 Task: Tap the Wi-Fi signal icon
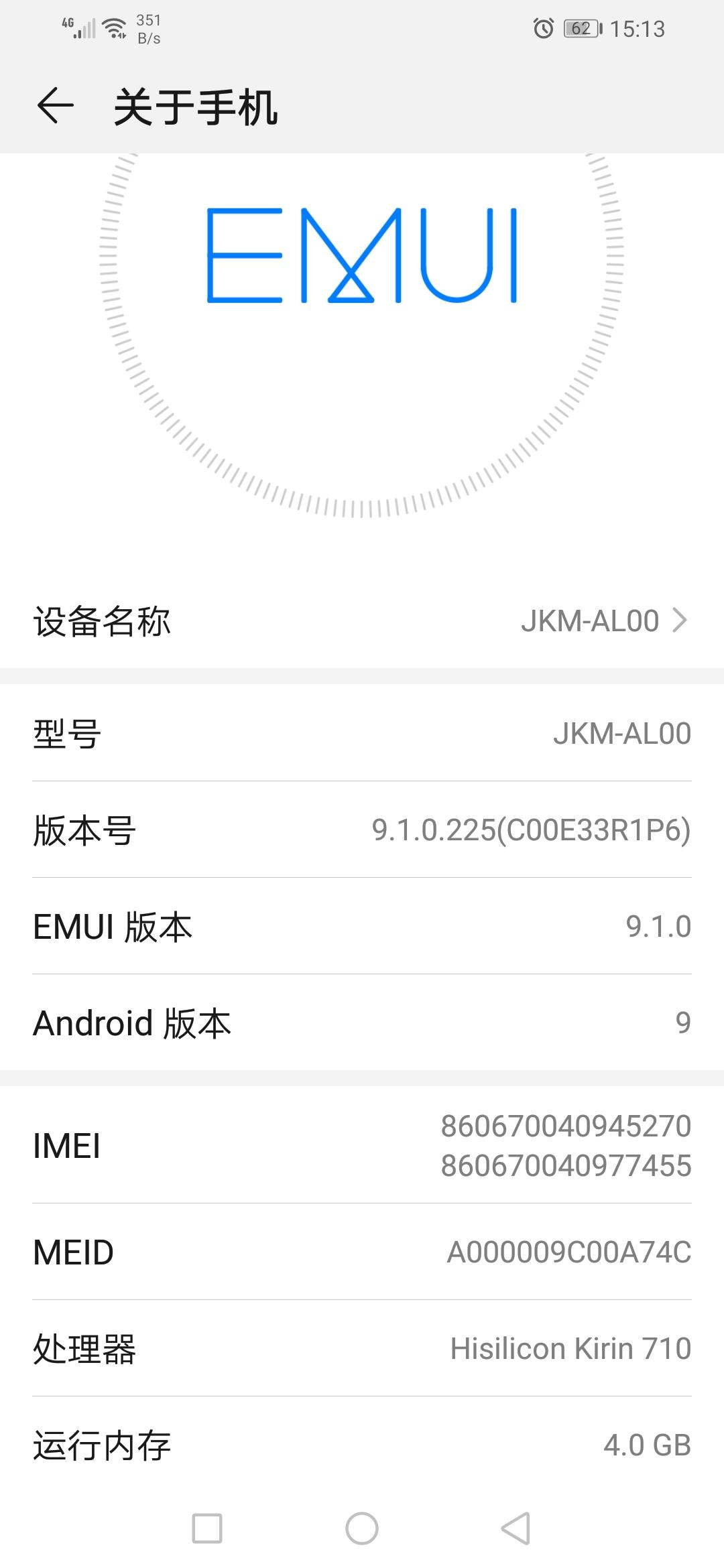pyautogui.click(x=113, y=27)
